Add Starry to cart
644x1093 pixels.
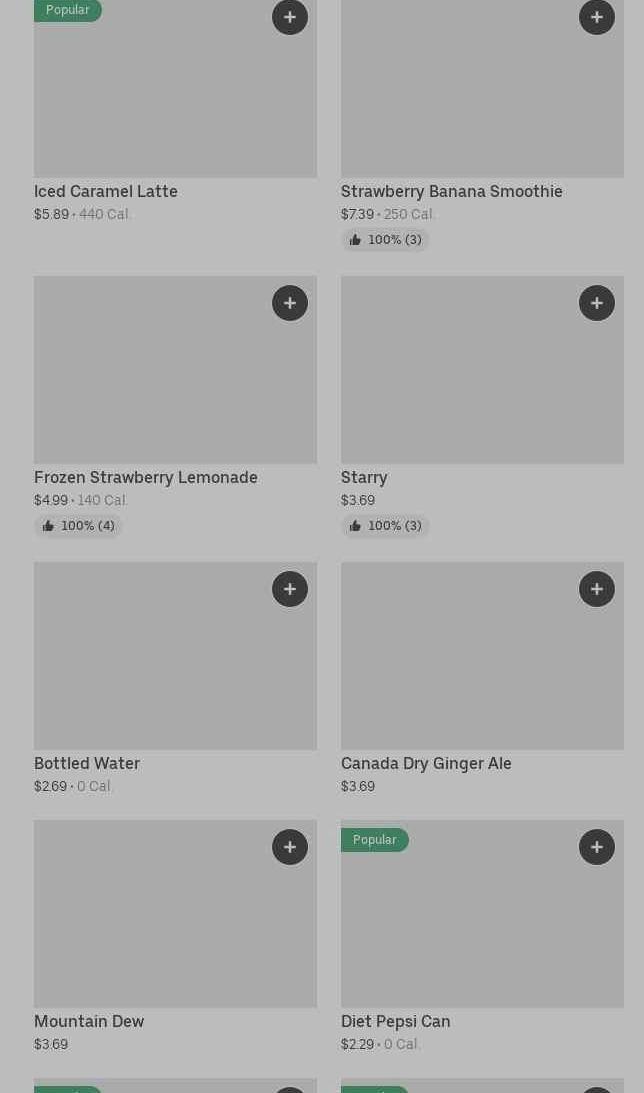[597, 303]
